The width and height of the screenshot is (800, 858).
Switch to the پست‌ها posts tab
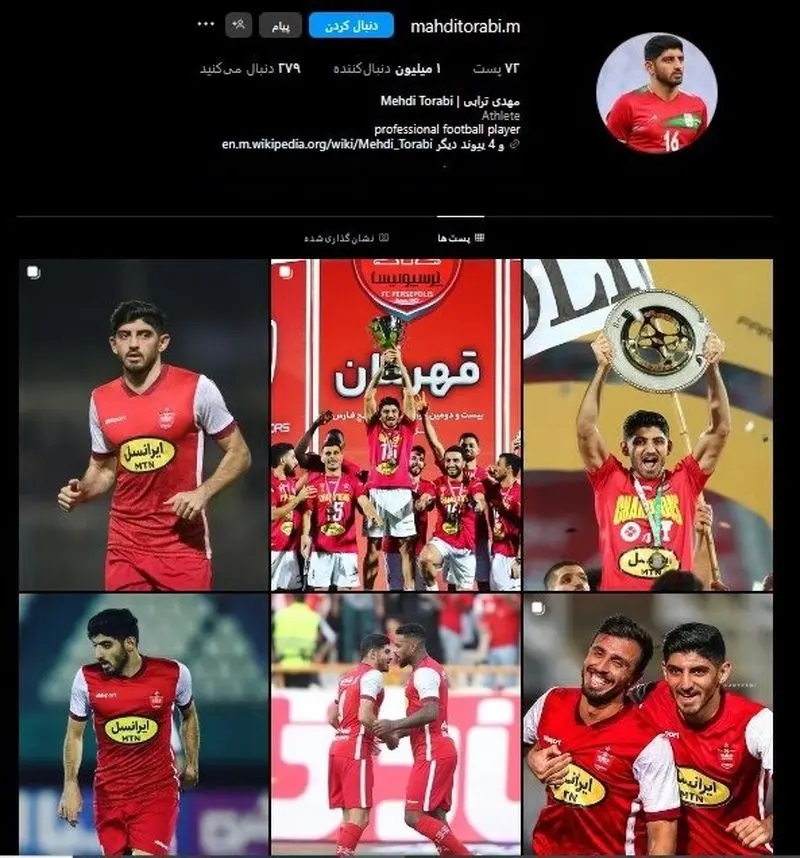tap(461, 238)
